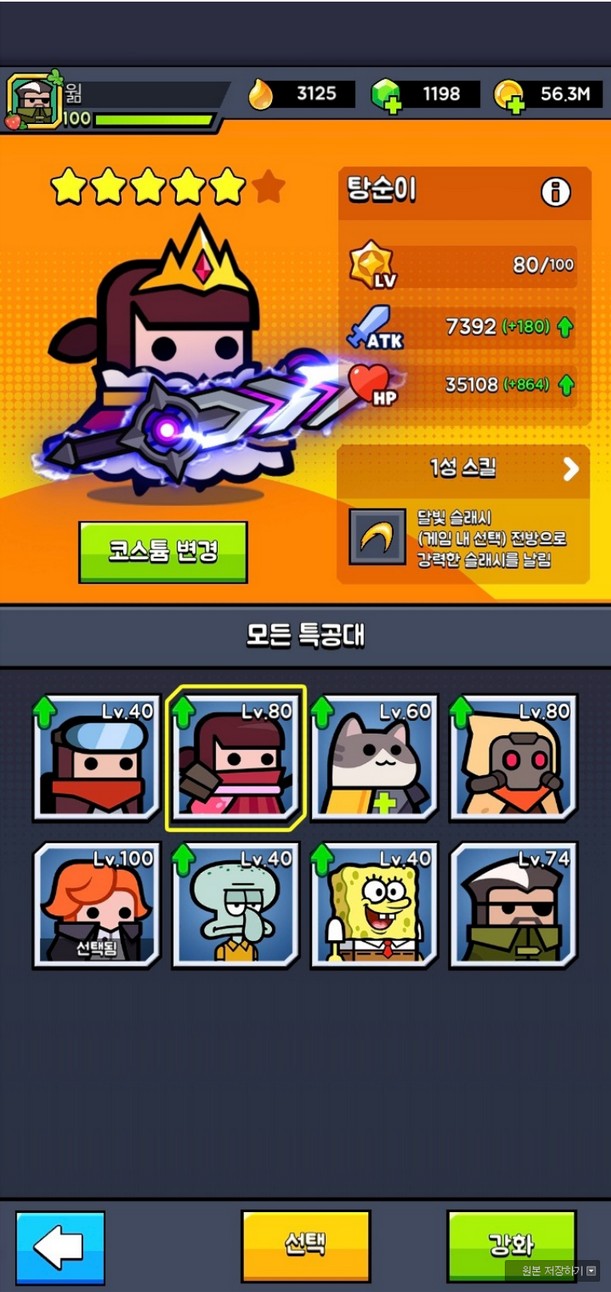Select the Lv.80 gas mask character
Image resolution: width=611 pixels, height=1292 pixels.
(513, 758)
